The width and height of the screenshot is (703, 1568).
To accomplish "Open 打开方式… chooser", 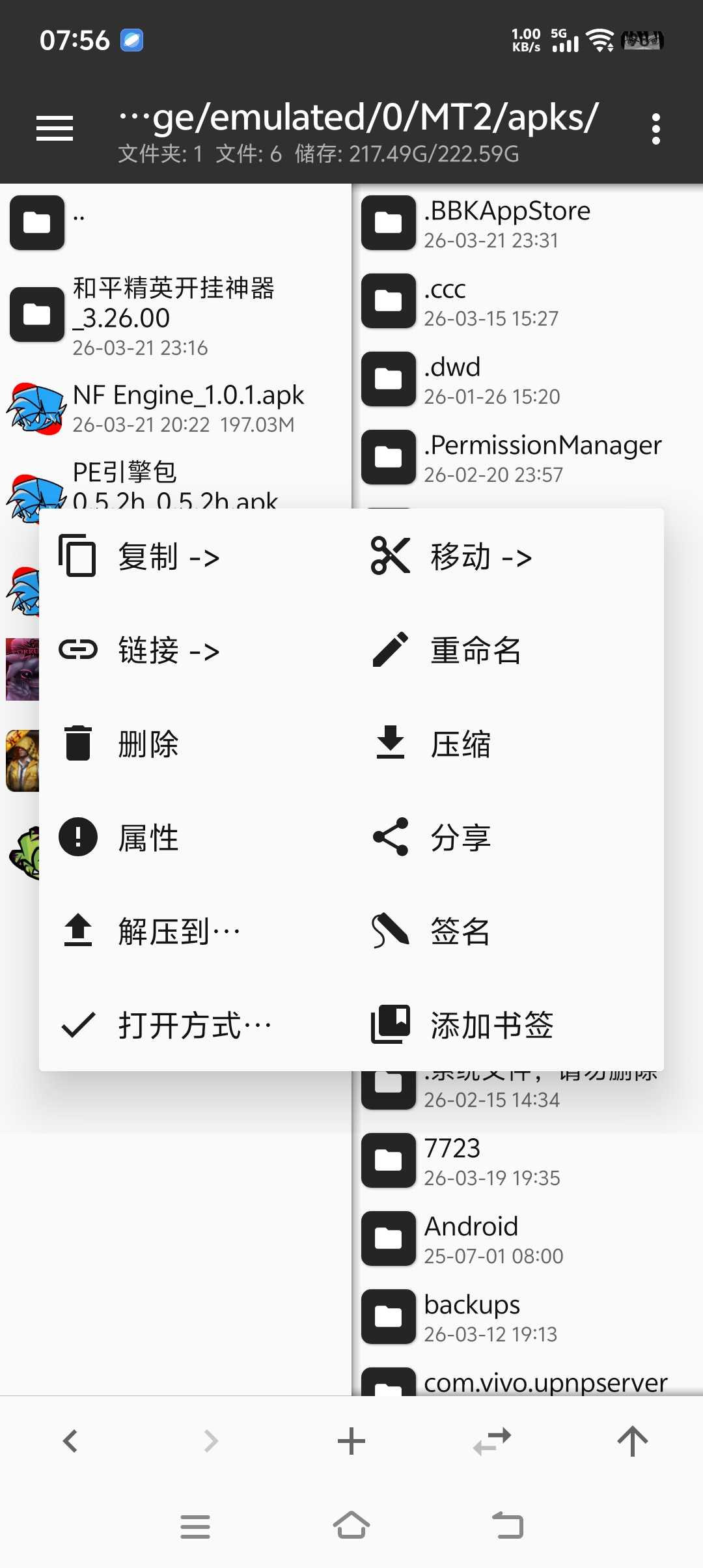I will tap(194, 1025).
